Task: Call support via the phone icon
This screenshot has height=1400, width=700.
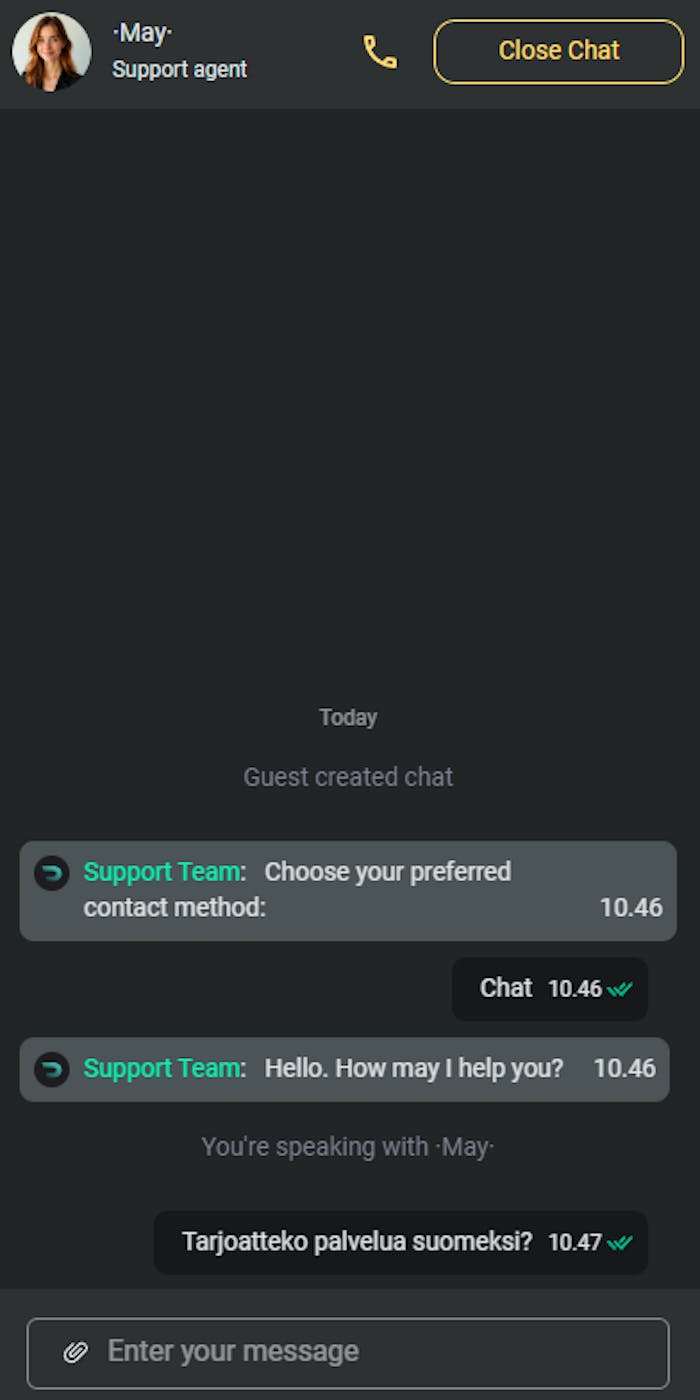Action: pos(380,52)
